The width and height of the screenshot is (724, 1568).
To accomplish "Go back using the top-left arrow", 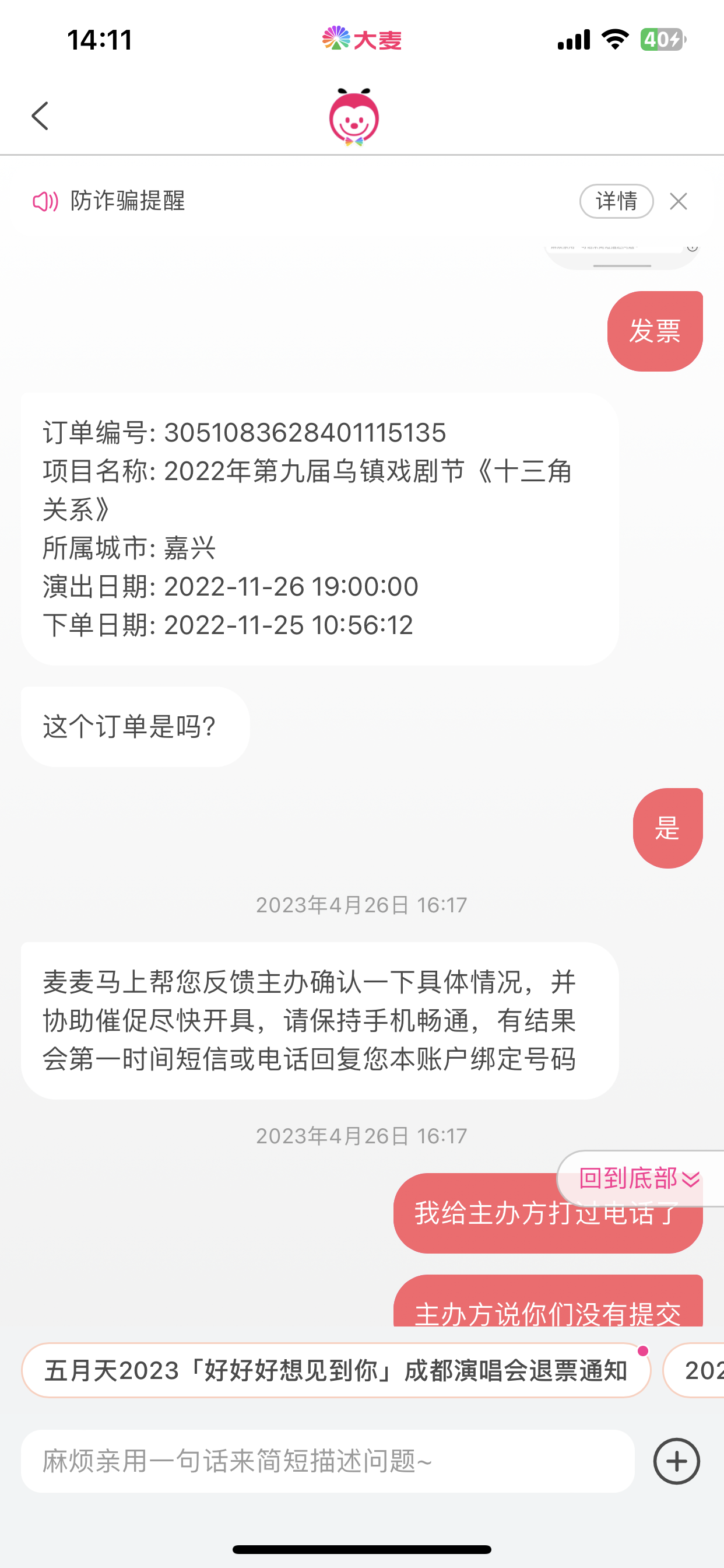I will pos(40,116).
